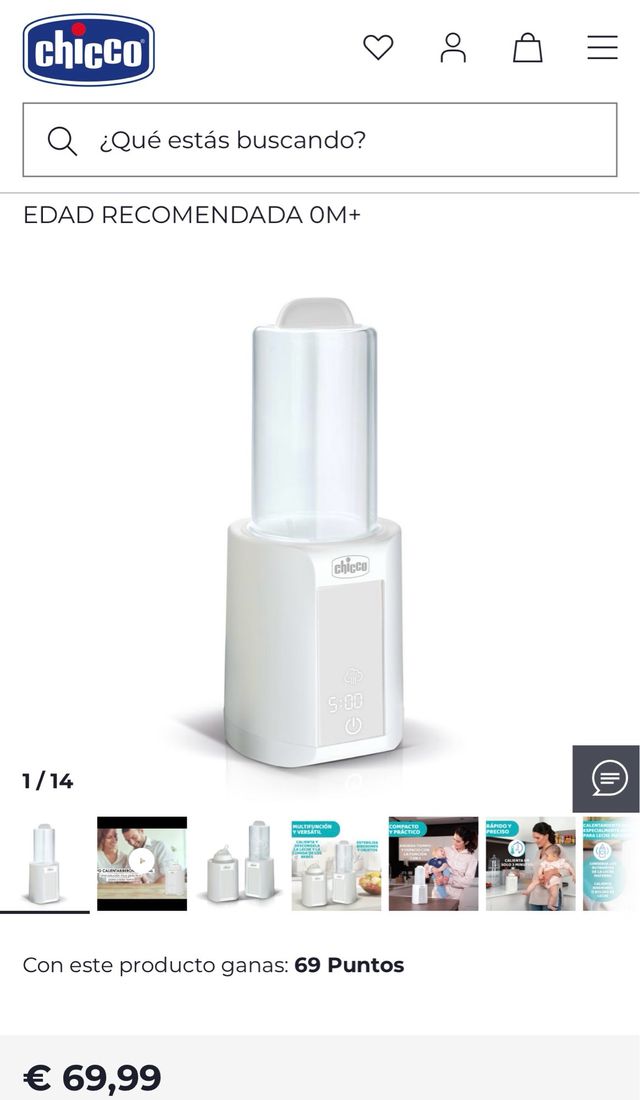View the 'Compacto y práctico' thumbnail
Screen dimensions: 640x1100
pos(433,863)
